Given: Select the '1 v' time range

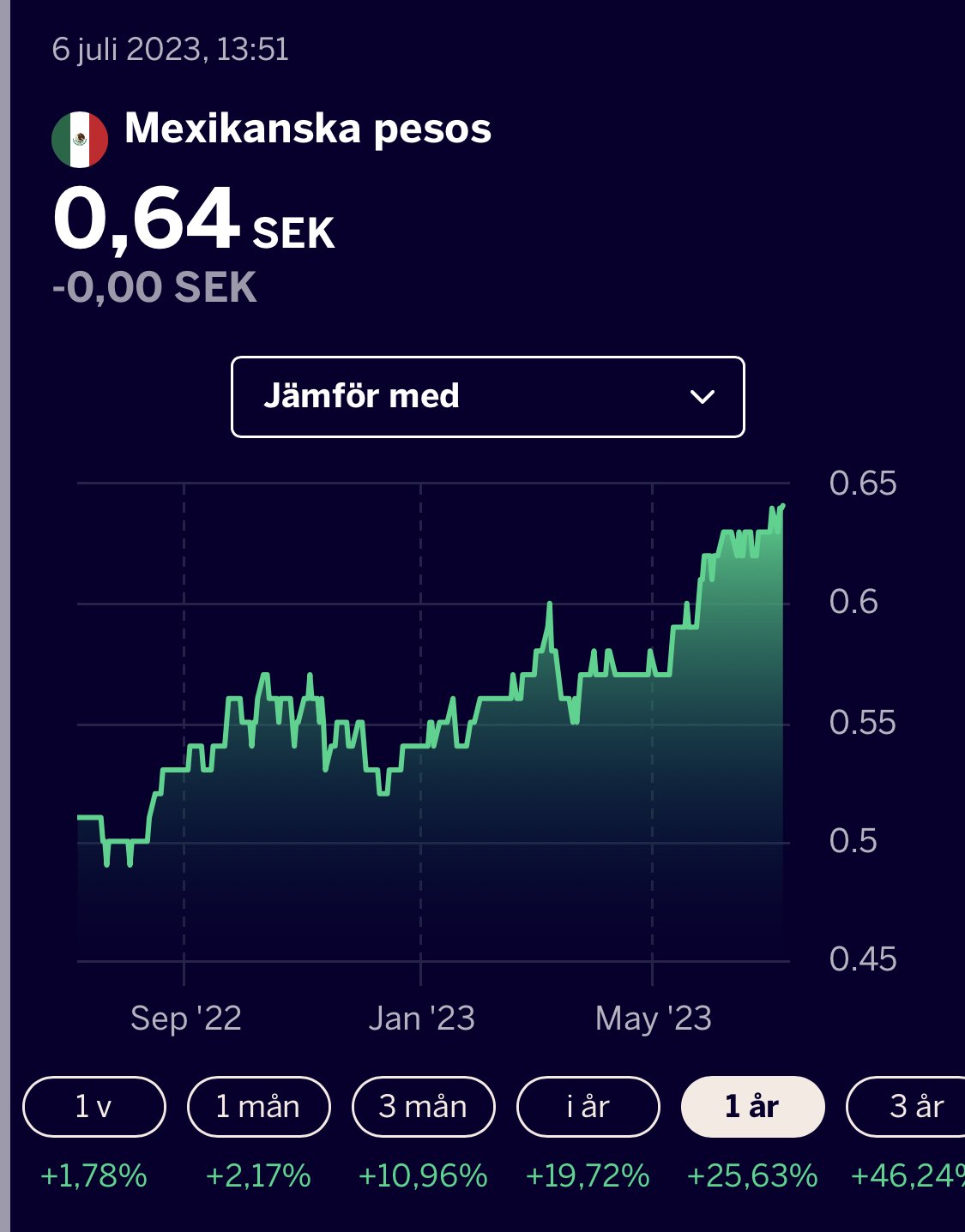Looking at the screenshot, I should coord(93,1106).
